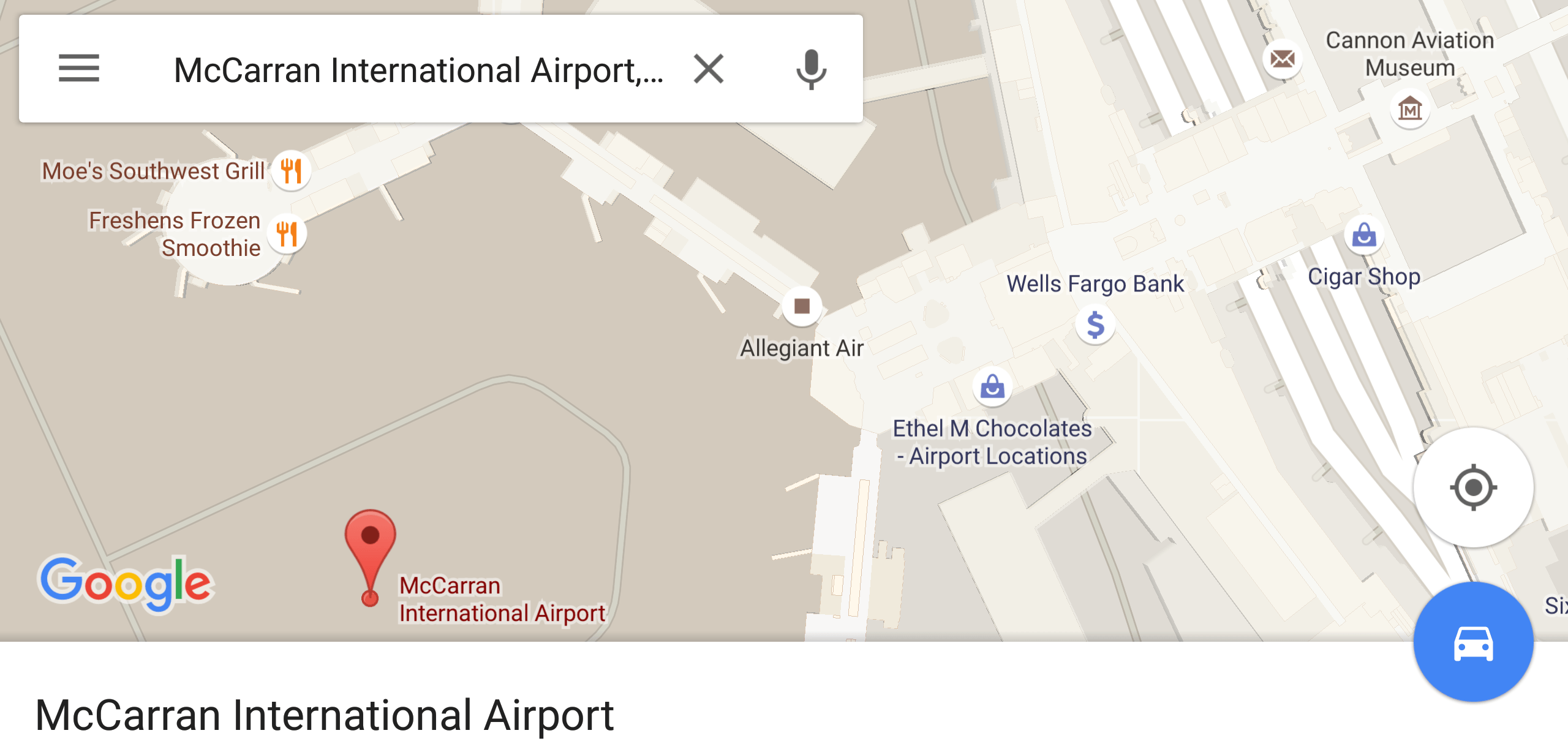Select Moe's Southwest Grill restaurant marker
Image resolution: width=1568 pixels, height=744 pixels.
pos(292,170)
